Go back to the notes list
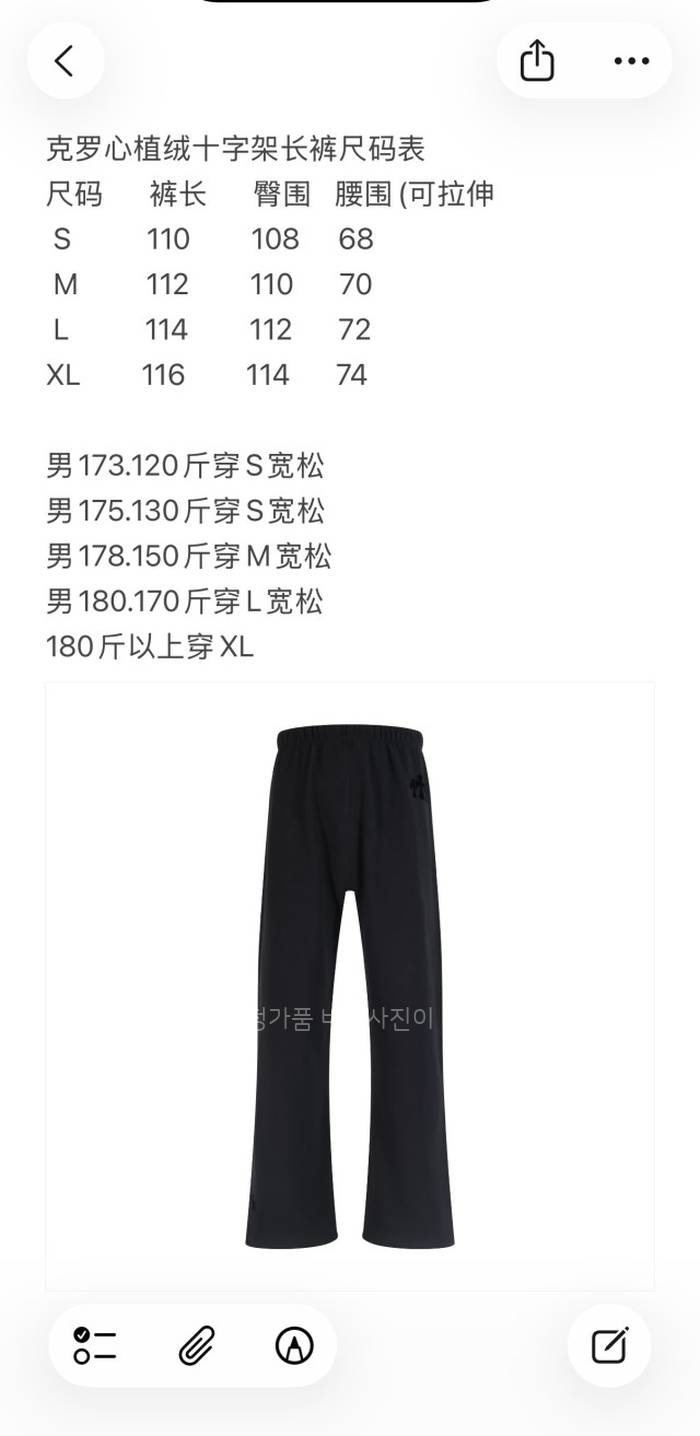The height and width of the screenshot is (1436, 700). pyautogui.click(x=65, y=61)
